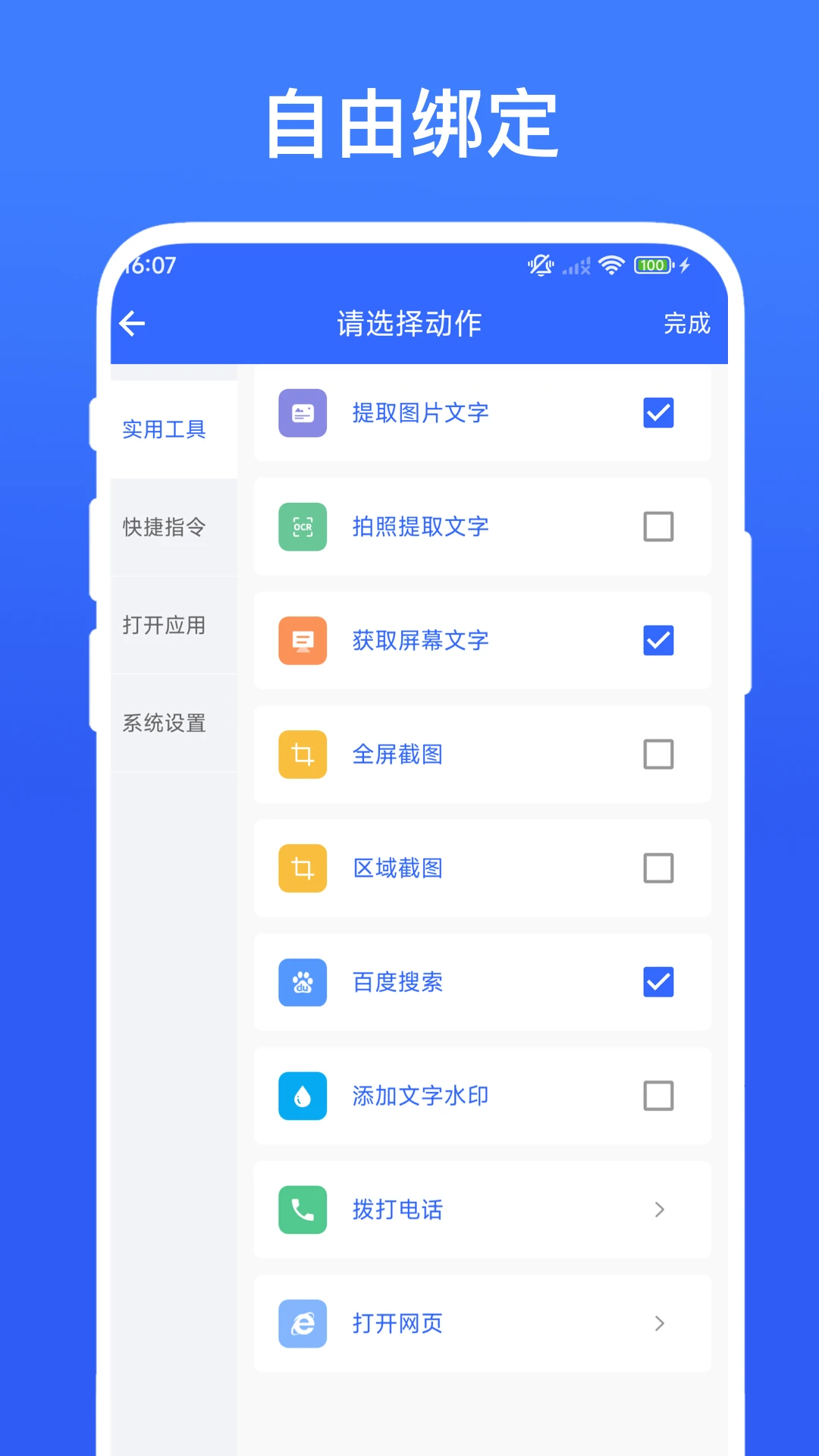Open the 打开应用 category
This screenshot has height=1456, width=819.
tap(164, 626)
